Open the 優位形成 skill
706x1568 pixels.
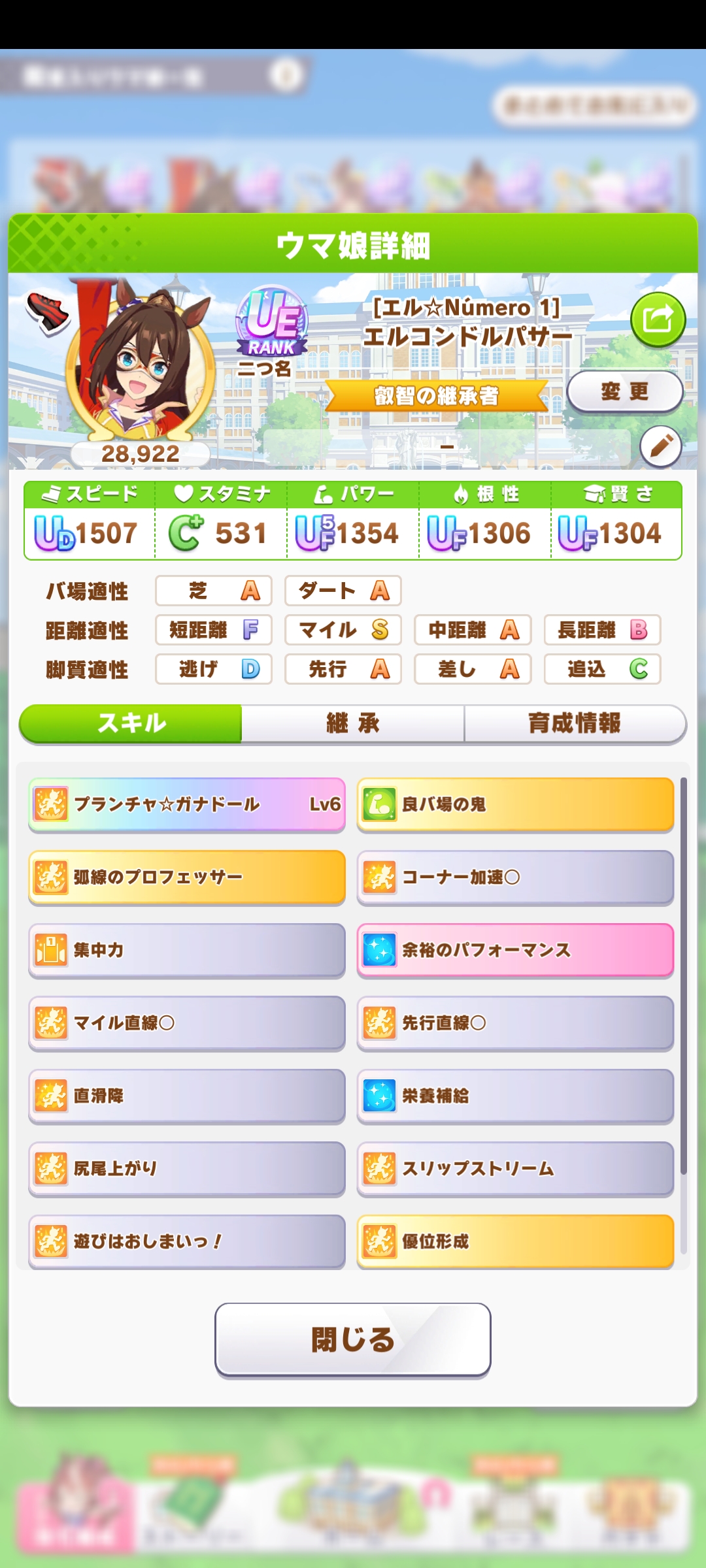pyautogui.click(x=515, y=1241)
